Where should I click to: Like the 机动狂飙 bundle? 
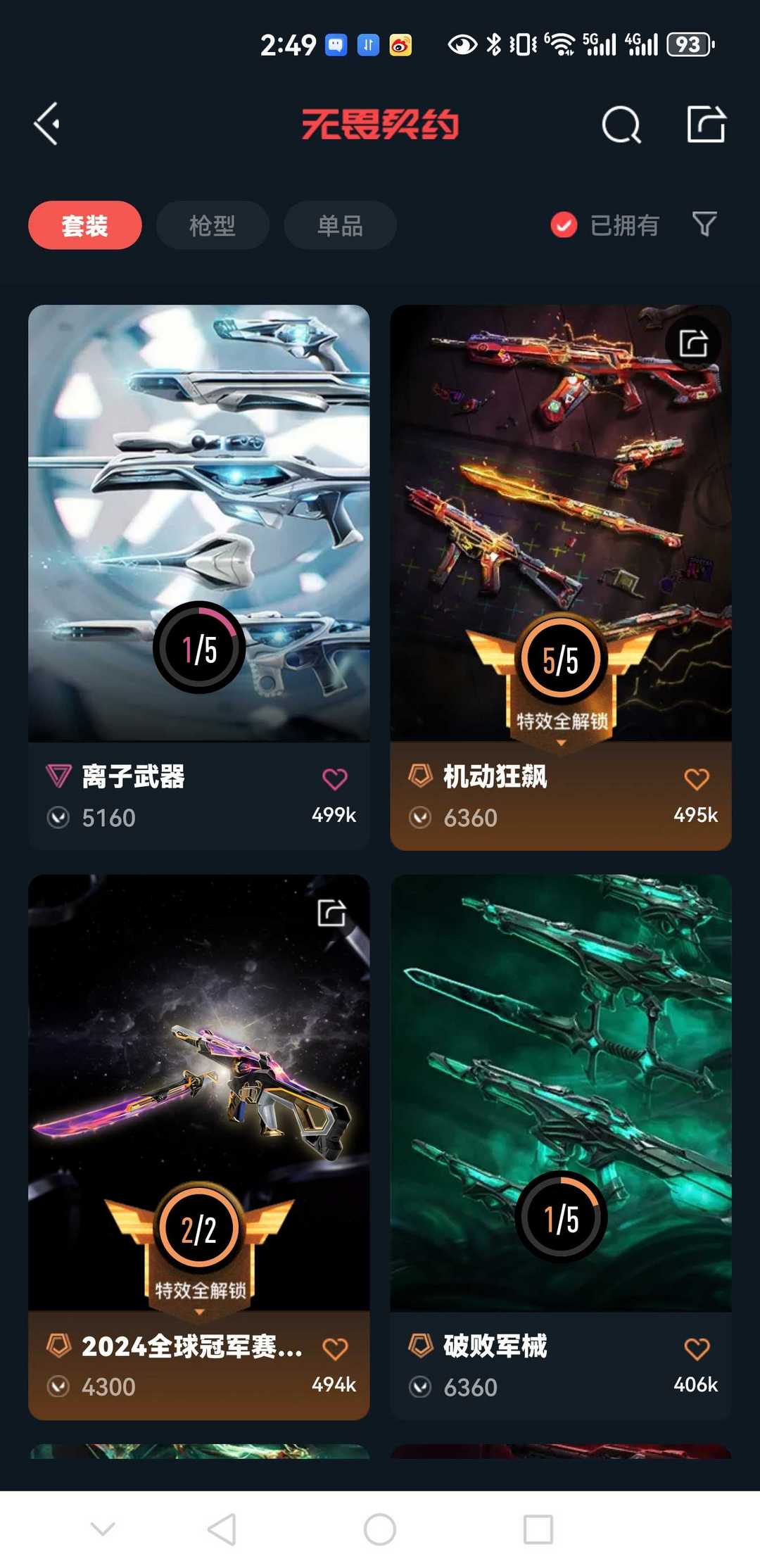coord(697,779)
